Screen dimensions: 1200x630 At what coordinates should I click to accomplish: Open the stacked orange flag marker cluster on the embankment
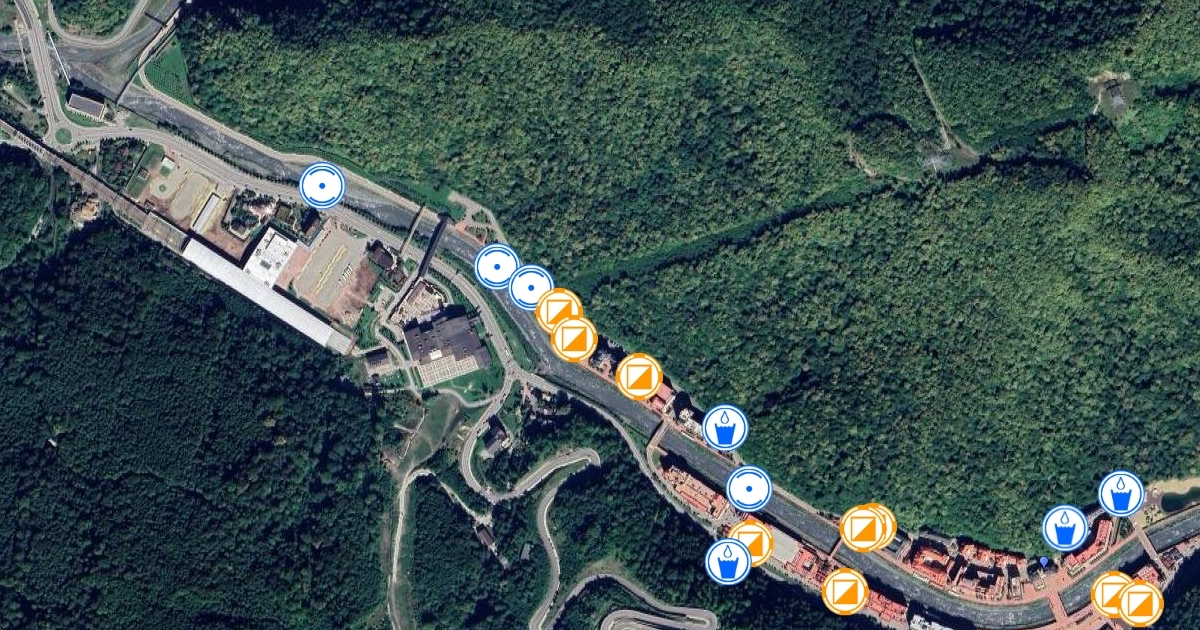[x=865, y=527]
